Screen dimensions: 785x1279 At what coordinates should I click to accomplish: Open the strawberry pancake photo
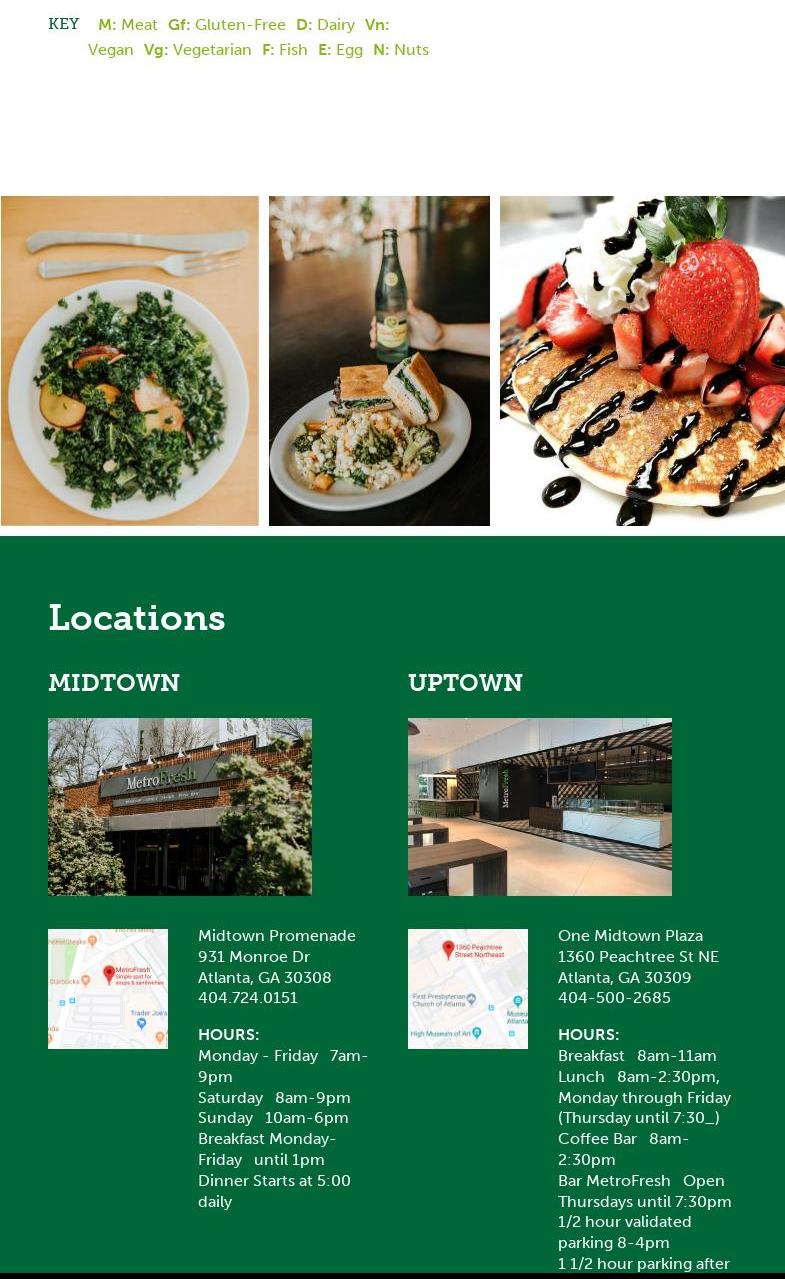point(642,361)
